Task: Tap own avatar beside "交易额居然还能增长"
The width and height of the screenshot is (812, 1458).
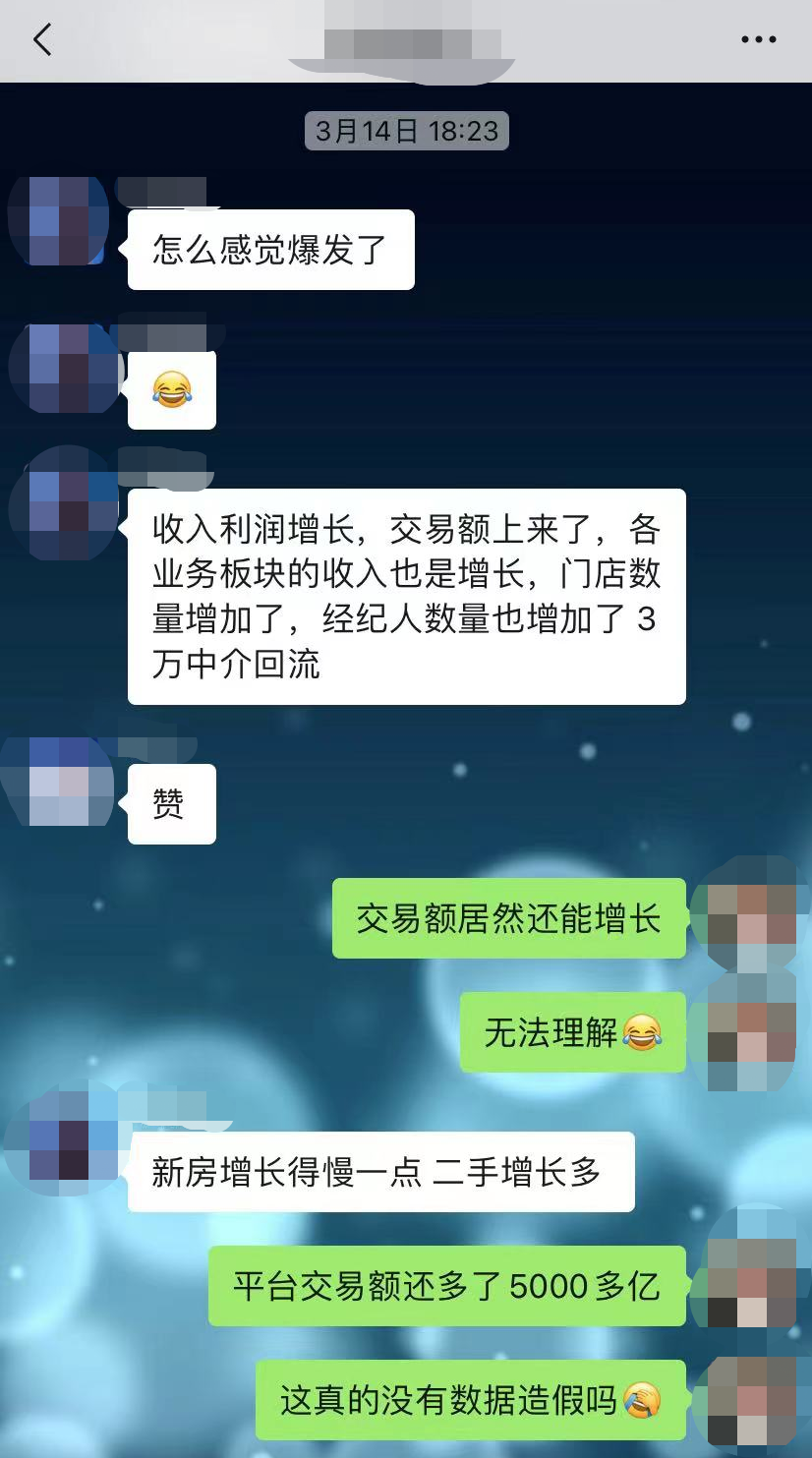Action: pos(750,912)
